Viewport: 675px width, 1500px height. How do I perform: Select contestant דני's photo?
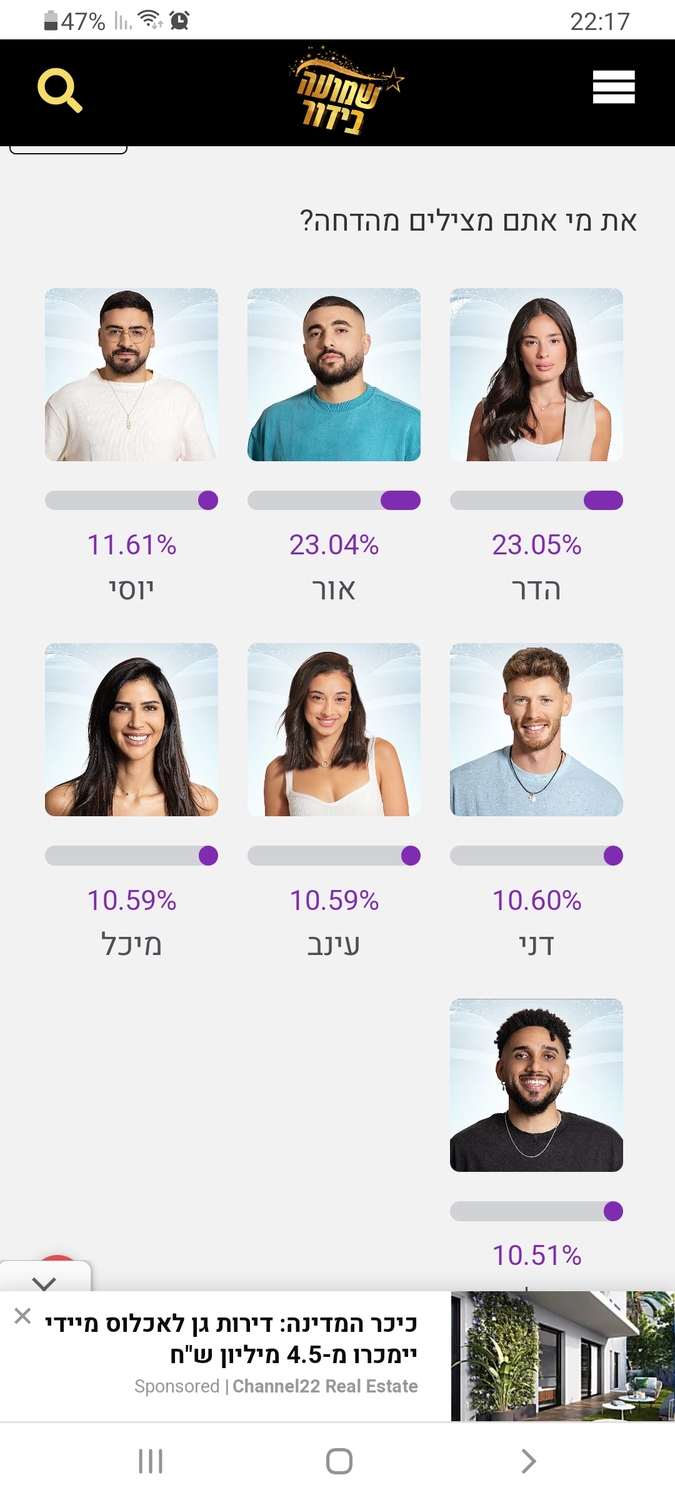point(537,730)
